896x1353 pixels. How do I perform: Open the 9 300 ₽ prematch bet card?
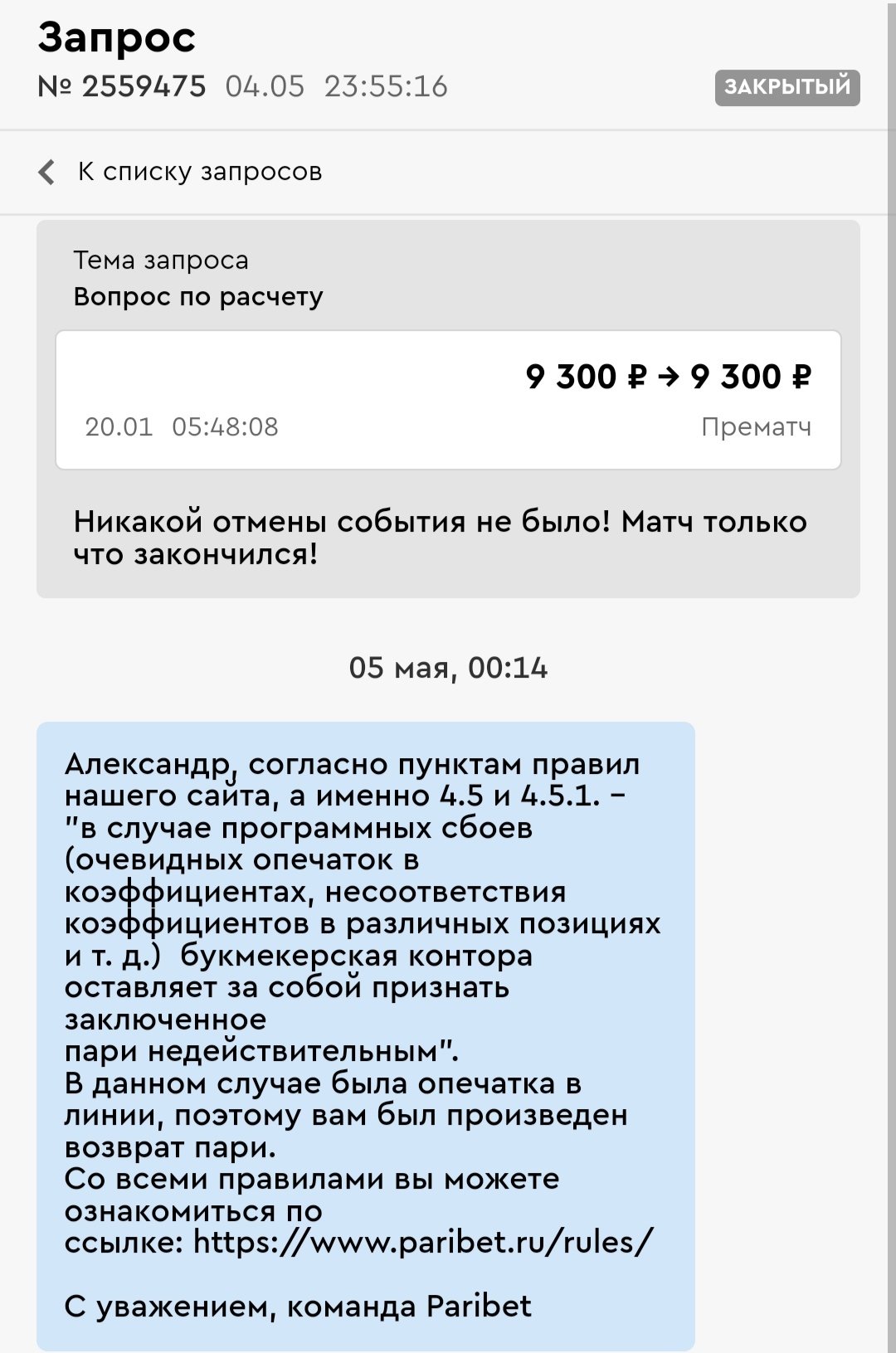click(x=448, y=401)
